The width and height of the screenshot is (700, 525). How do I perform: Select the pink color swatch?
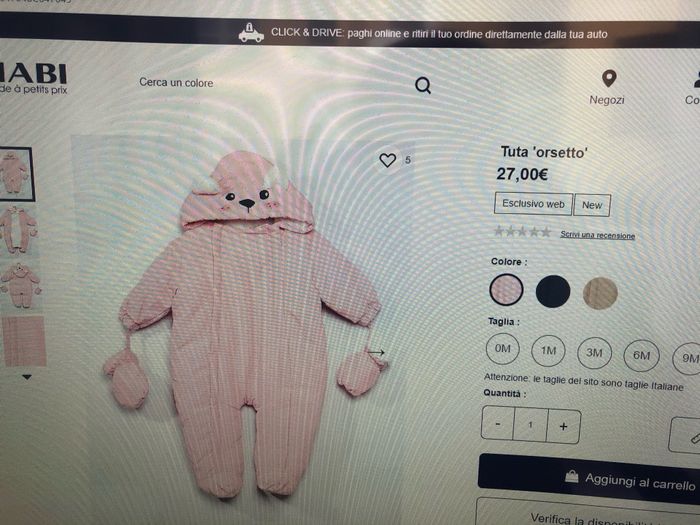coord(506,290)
